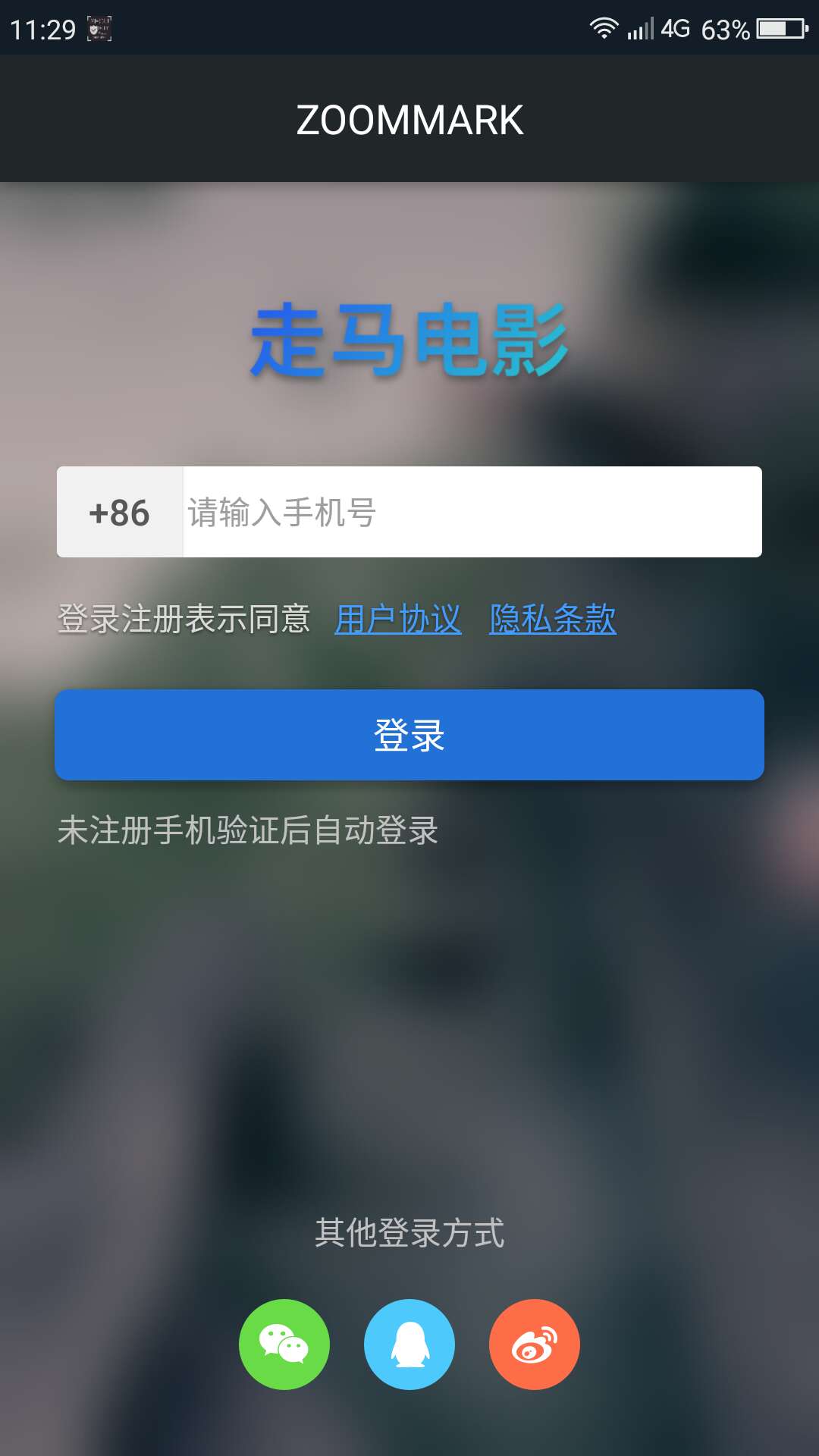Open the +86 country code selector
This screenshot has width=819, height=1456.
120,513
